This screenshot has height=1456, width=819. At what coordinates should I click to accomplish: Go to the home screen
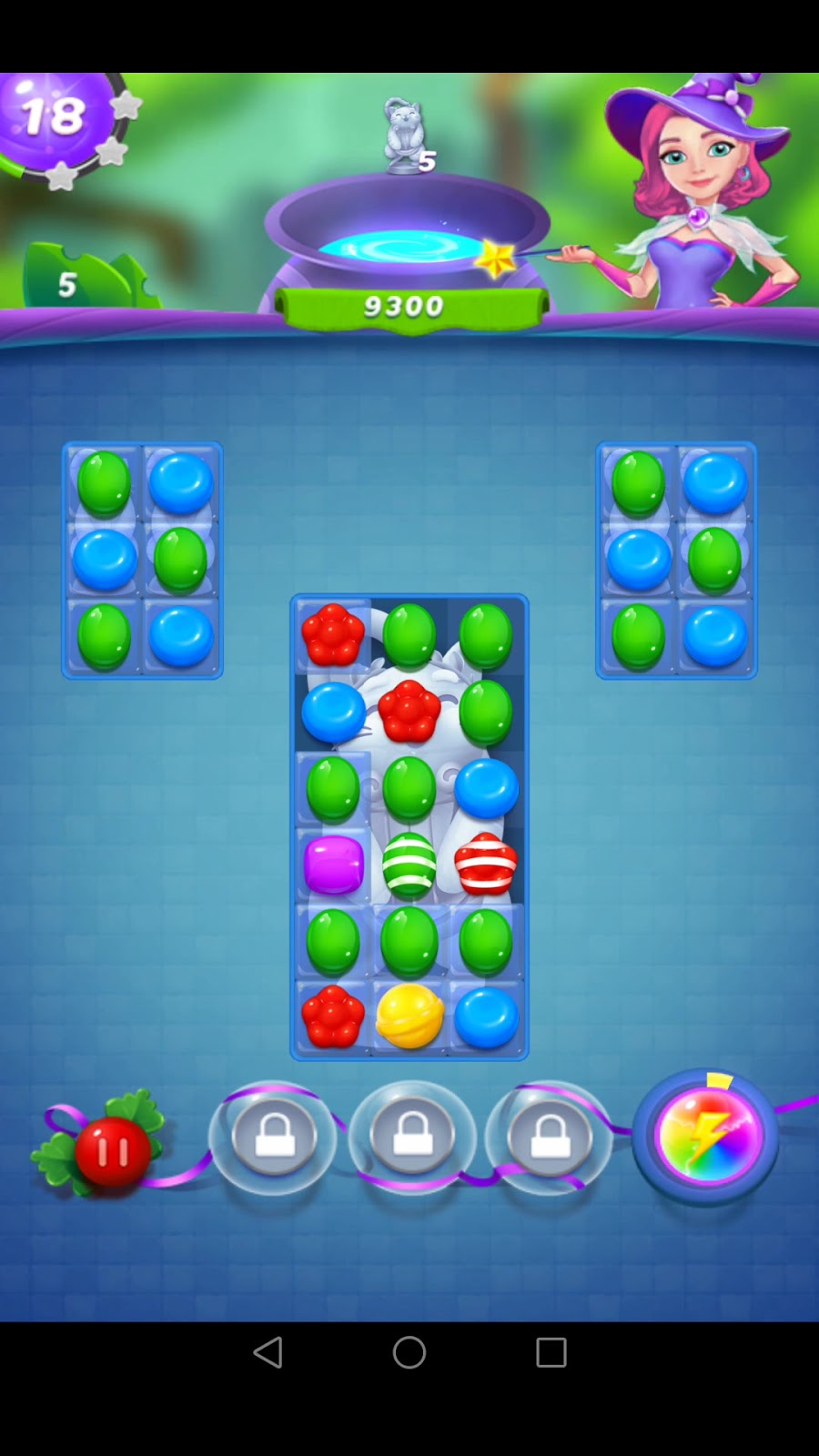coord(409,1352)
